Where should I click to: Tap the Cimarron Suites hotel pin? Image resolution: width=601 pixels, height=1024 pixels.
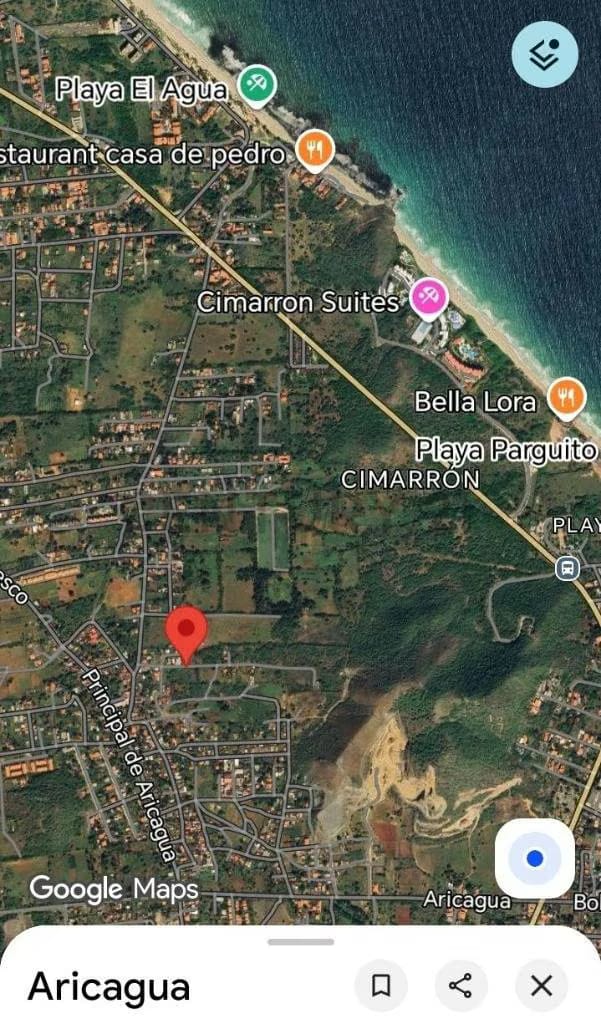430,296
